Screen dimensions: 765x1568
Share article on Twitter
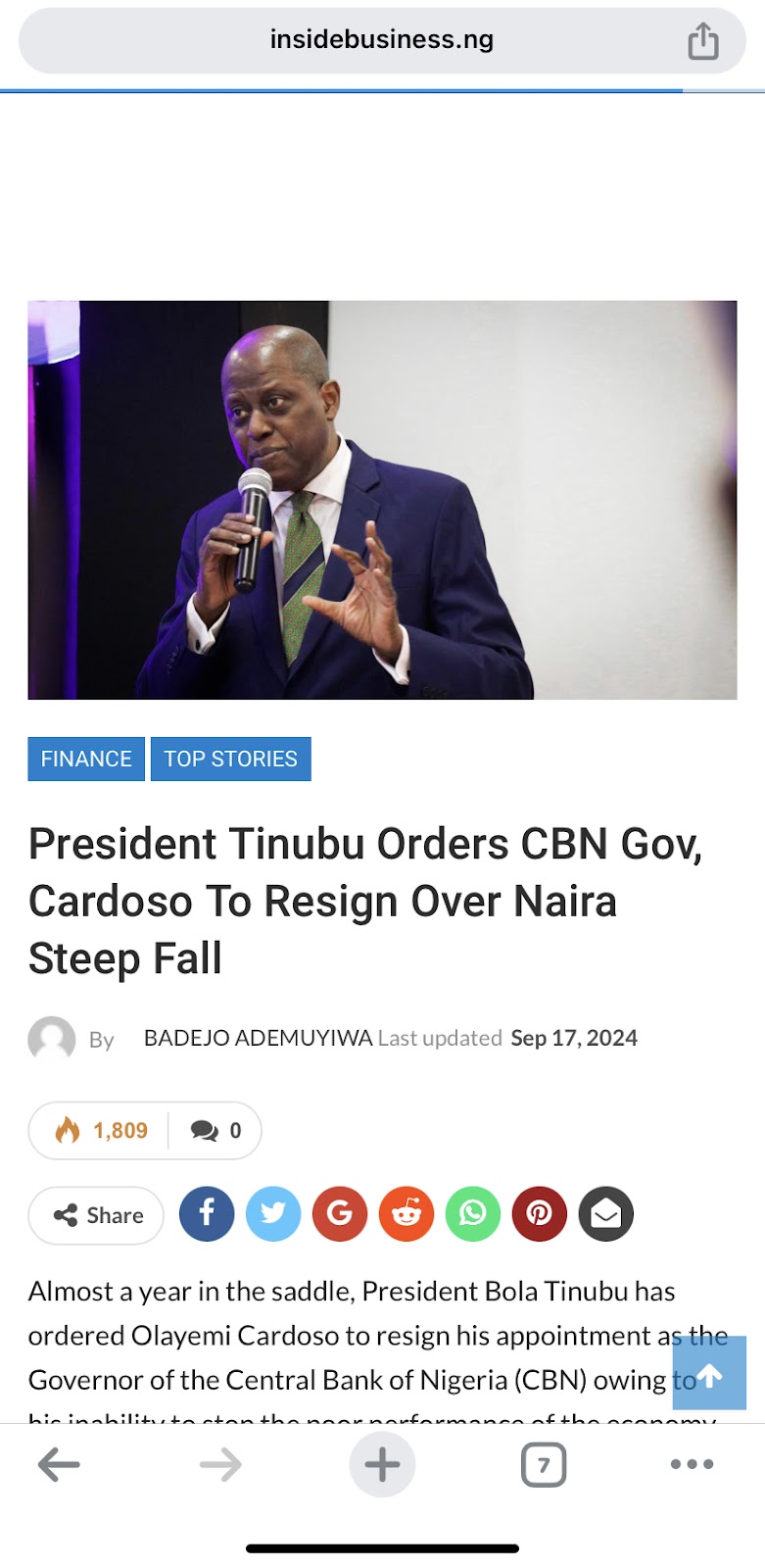tap(273, 1214)
